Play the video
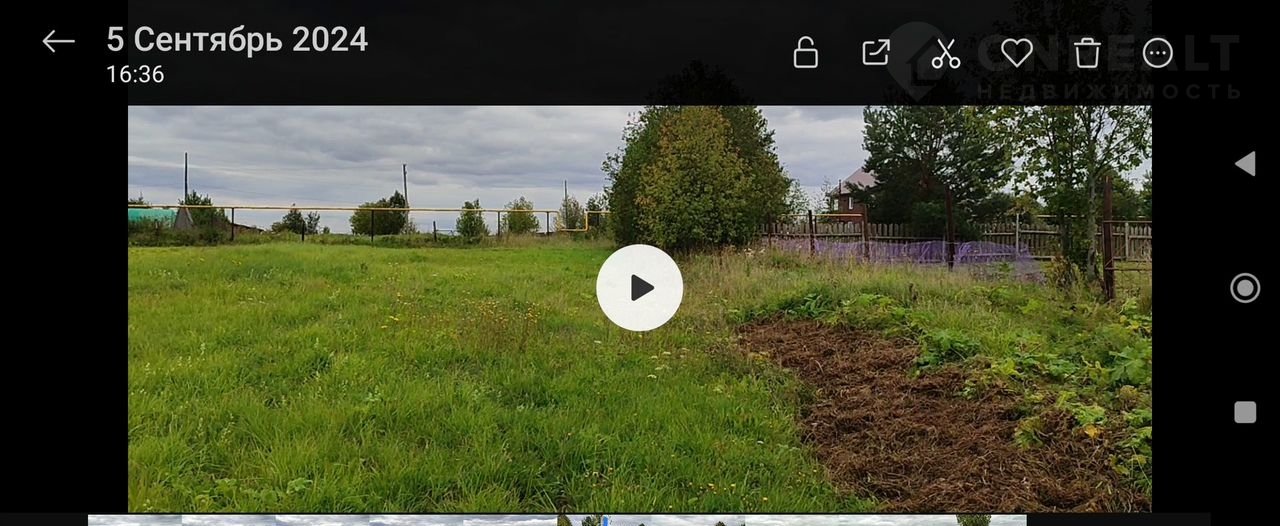1280x526 pixels. coord(640,288)
